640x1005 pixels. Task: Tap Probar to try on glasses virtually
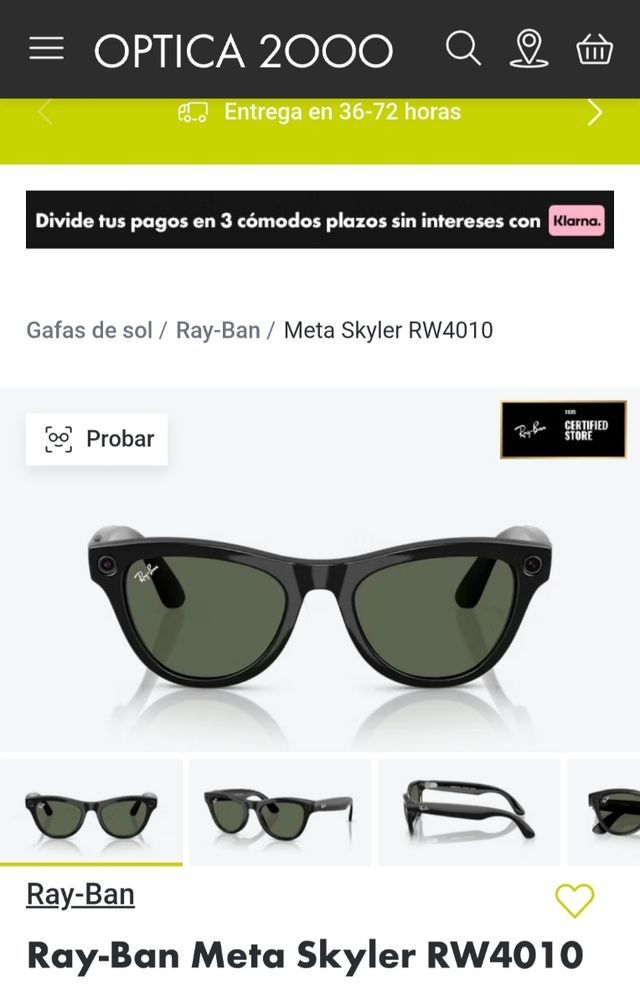(97, 439)
